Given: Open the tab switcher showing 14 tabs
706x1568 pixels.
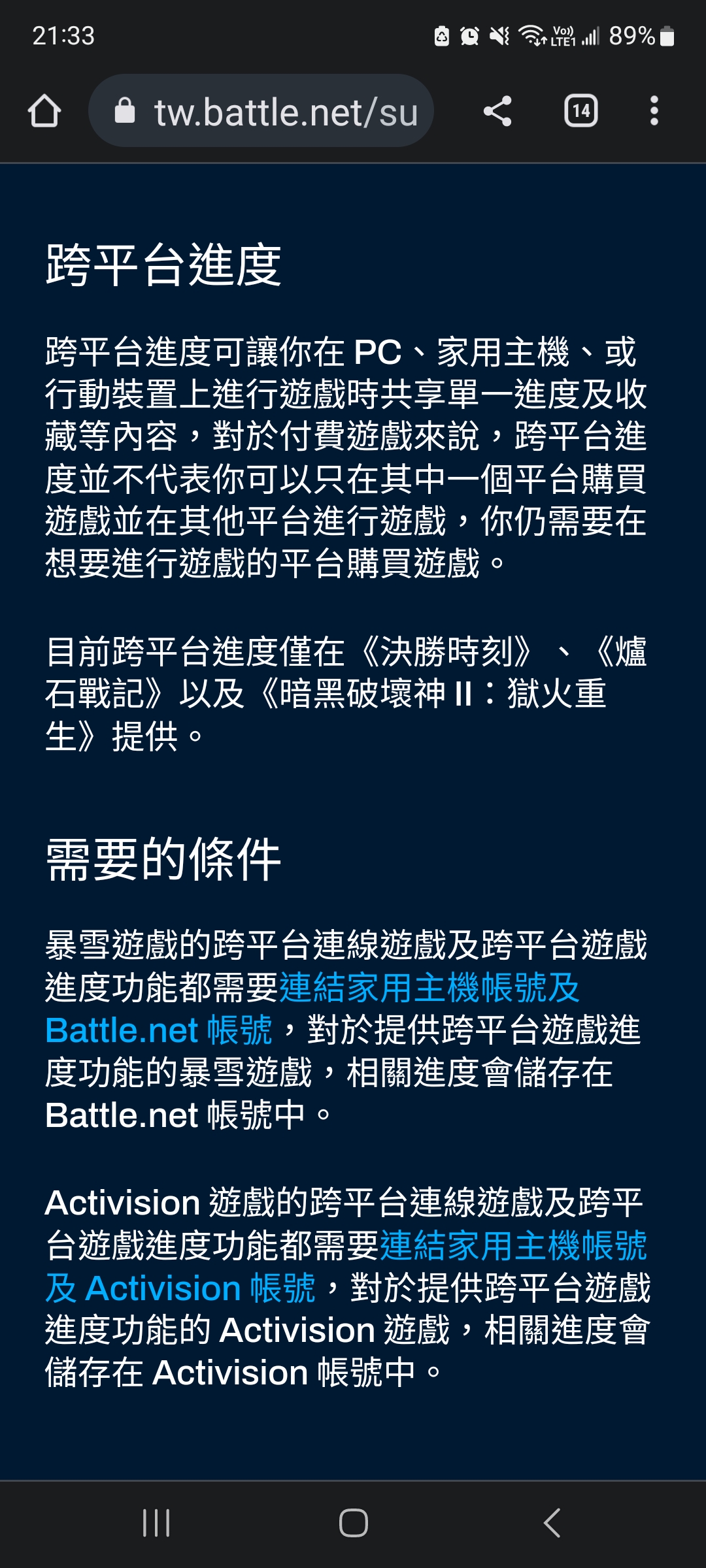Looking at the screenshot, I should [x=581, y=111].
